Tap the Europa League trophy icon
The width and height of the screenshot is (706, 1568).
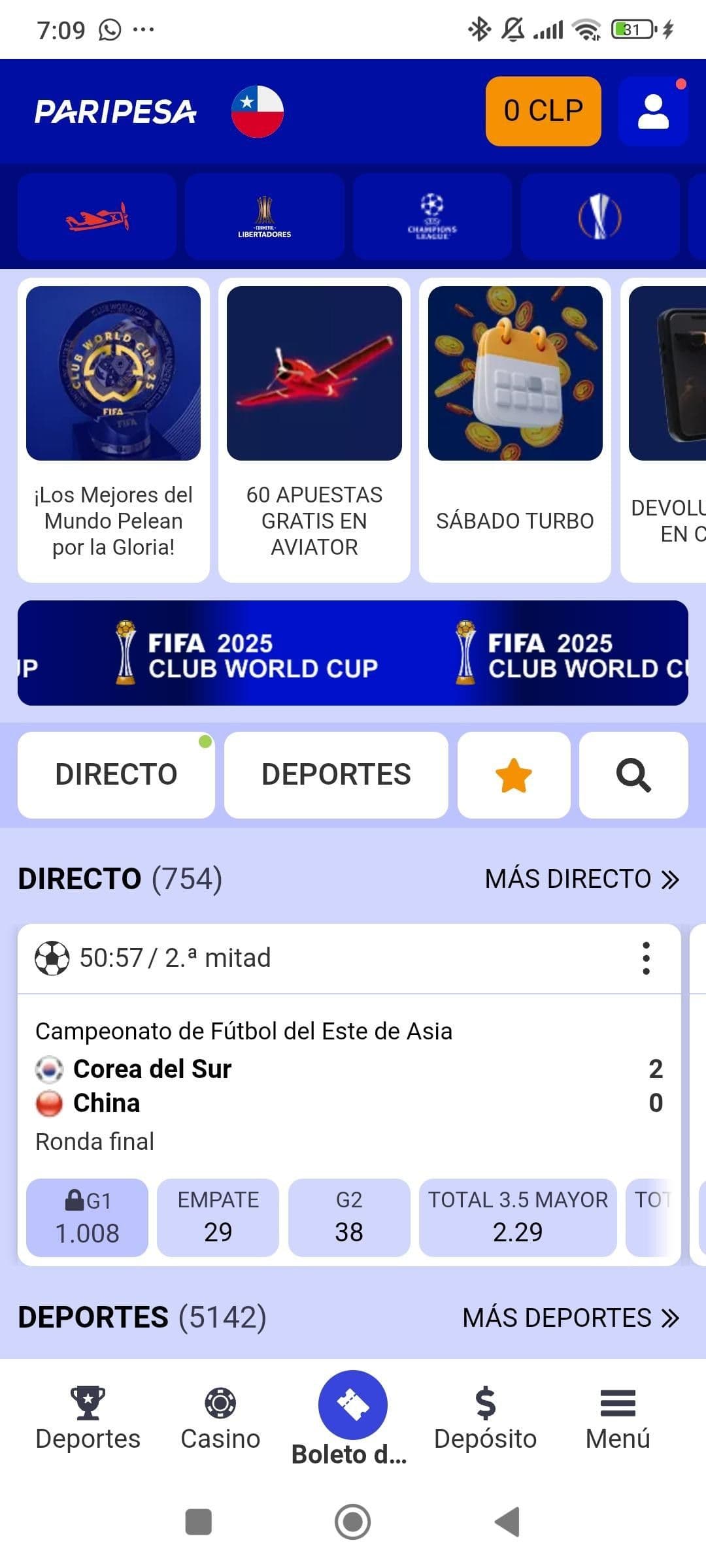599,217
